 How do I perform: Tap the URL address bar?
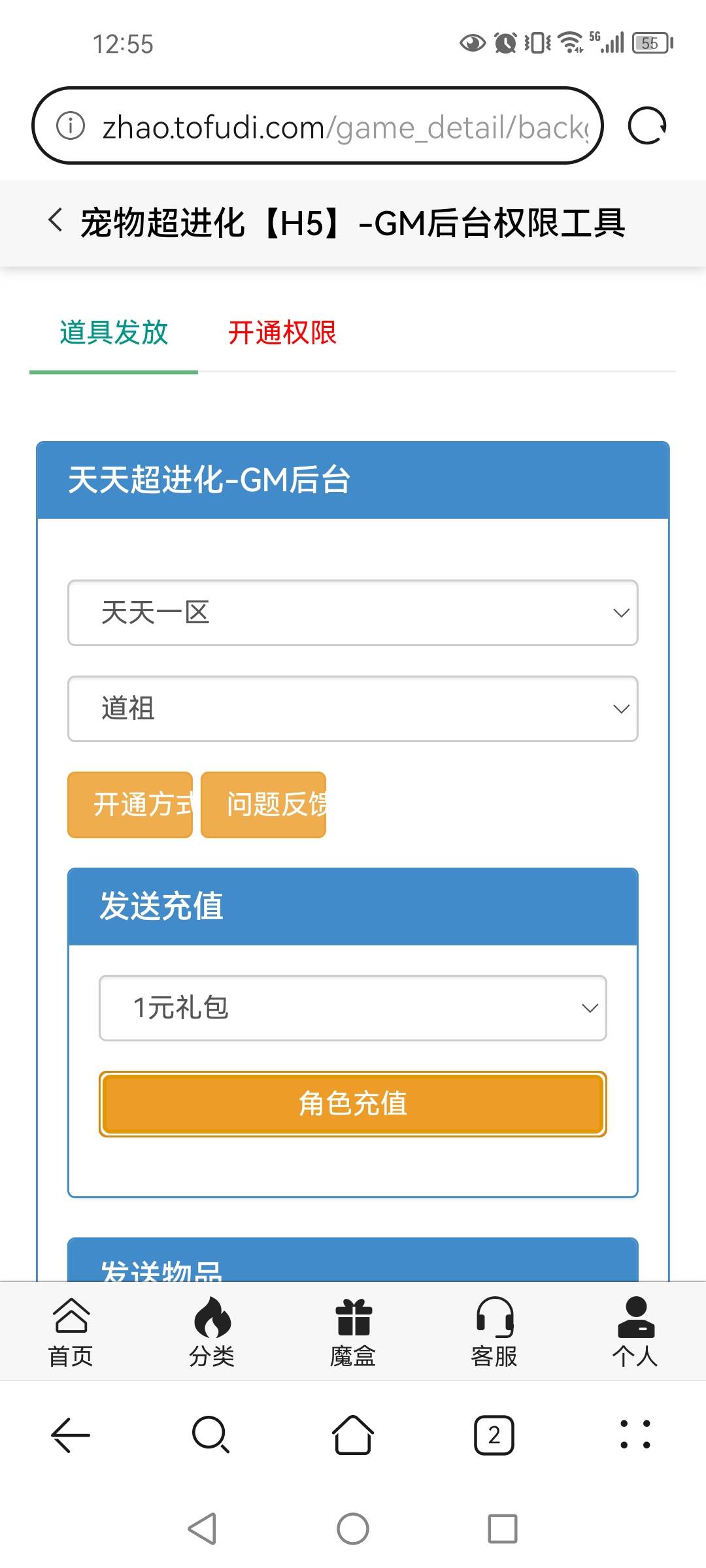coord(318,125)
